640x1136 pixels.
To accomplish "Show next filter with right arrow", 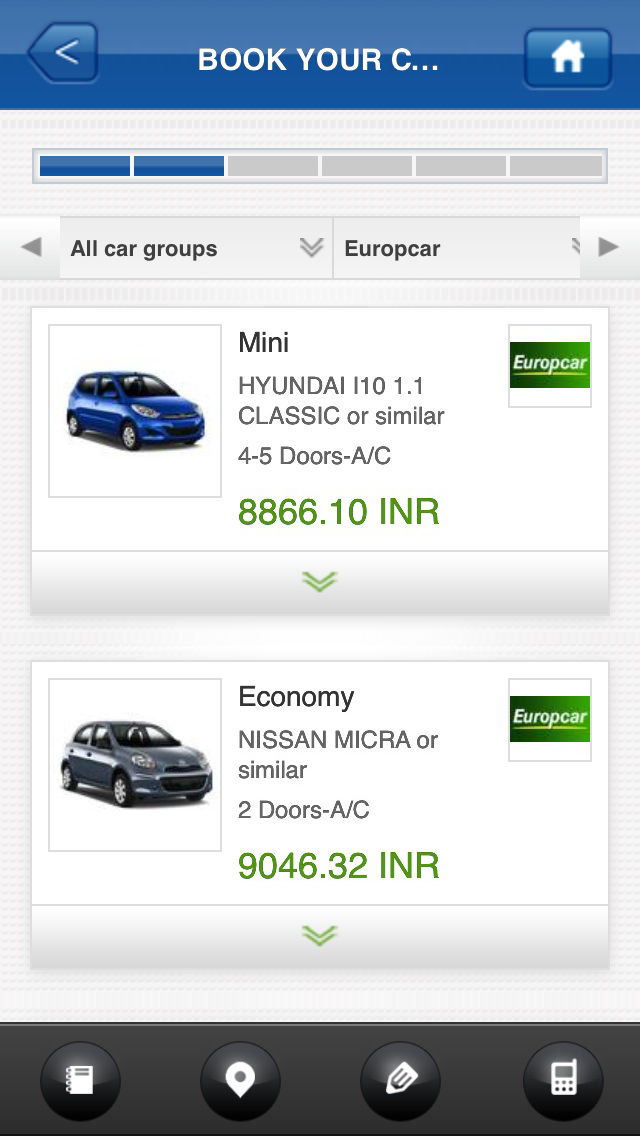I will (x=609, y=247).
